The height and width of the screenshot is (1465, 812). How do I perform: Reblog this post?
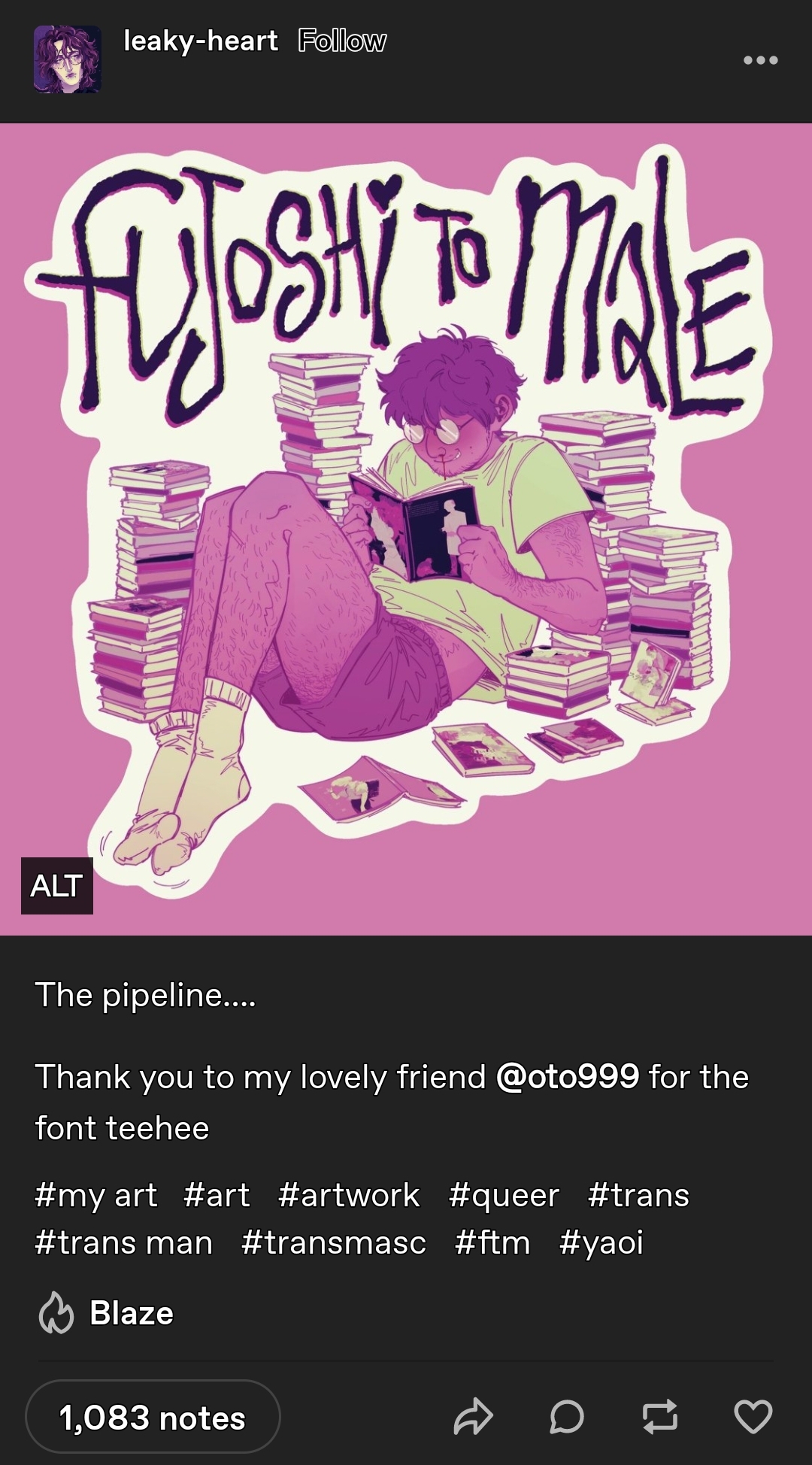660,1417
